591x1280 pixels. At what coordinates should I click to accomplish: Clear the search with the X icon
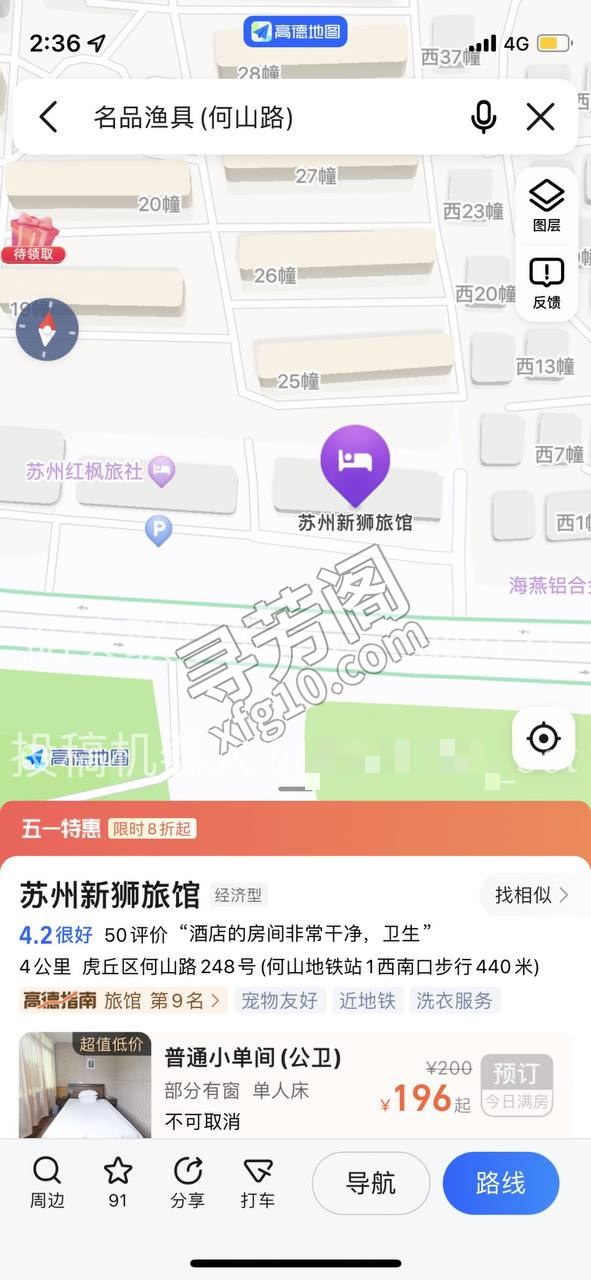pos(540,118)
